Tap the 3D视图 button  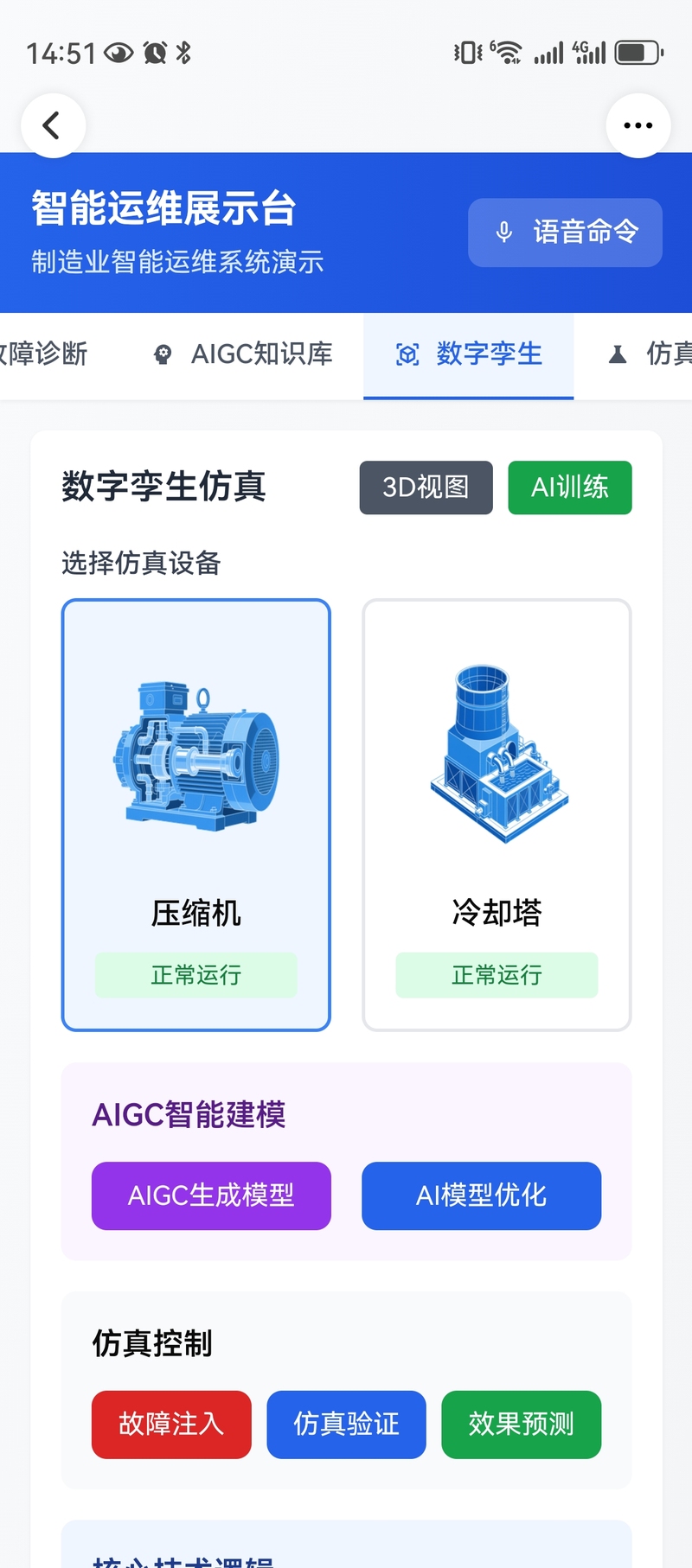(426, 488)
